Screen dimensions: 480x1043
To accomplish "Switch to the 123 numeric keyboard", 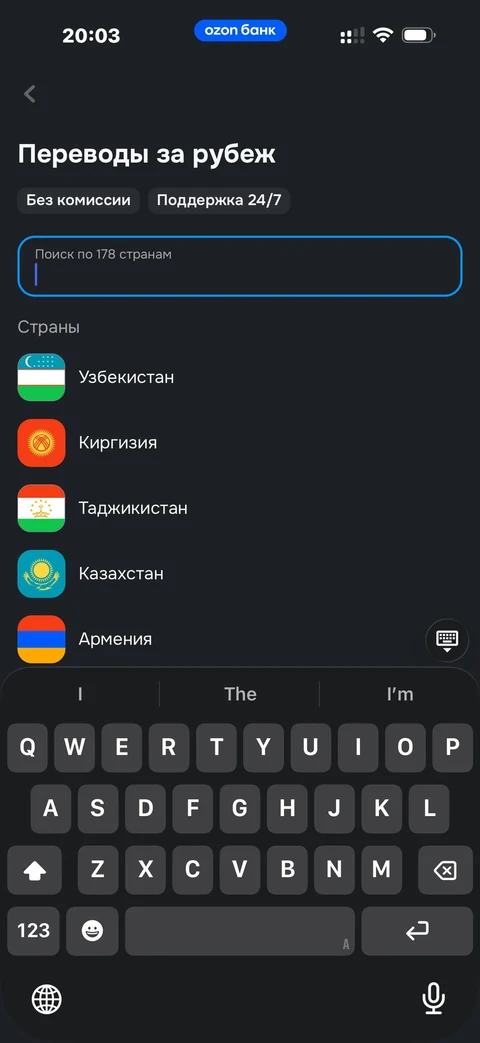I will [33, 931].
